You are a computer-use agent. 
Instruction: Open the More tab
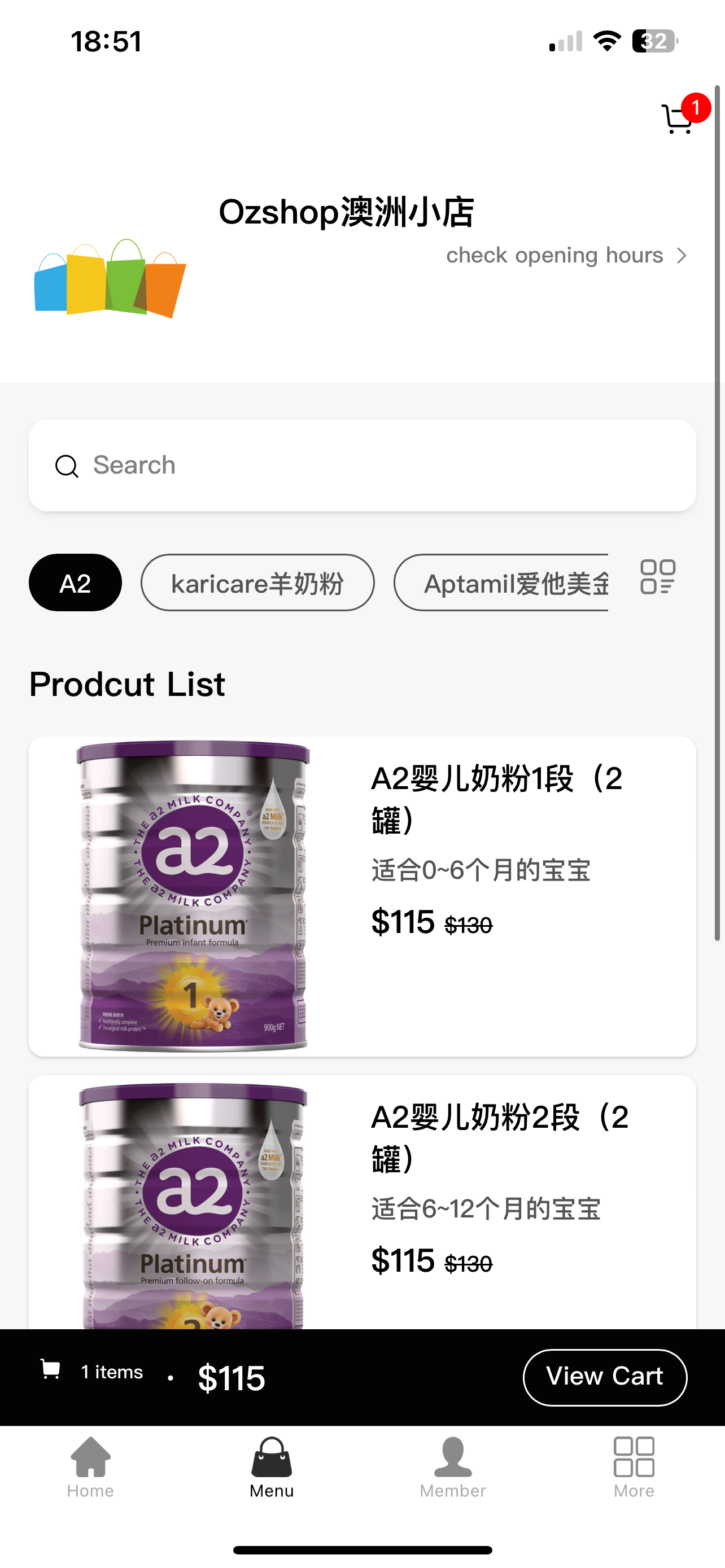(x=634, y=1468)
